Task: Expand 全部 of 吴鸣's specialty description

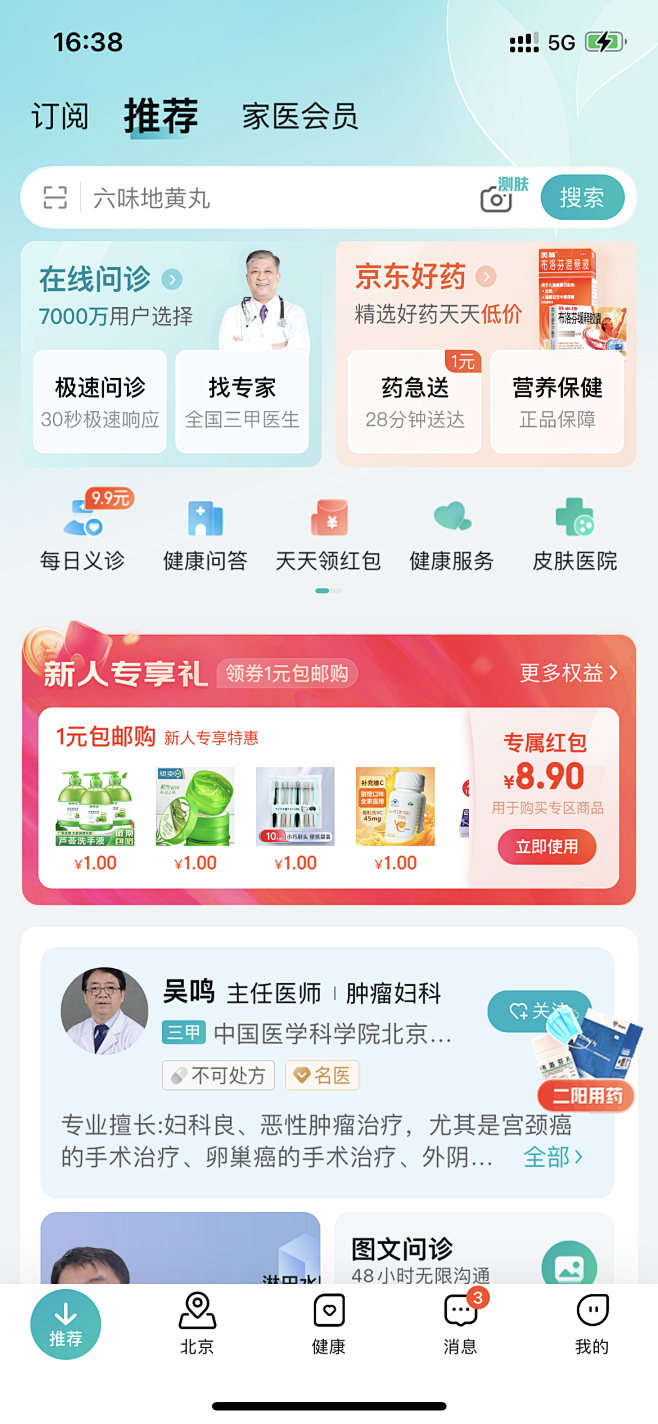Action: pyautogui.click(x=553, y=1157)
